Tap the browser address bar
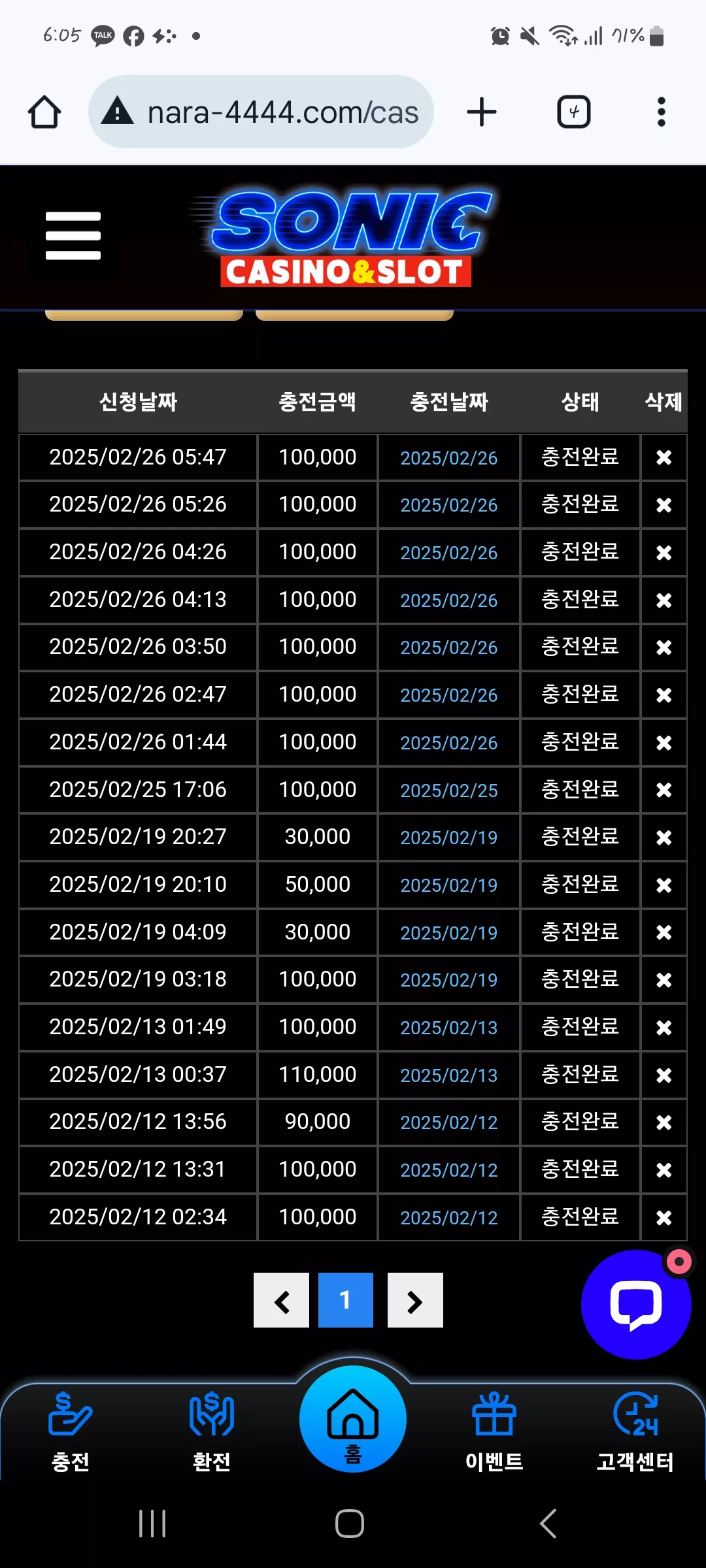The height and width of the screenshot is (1568, 706). pyautogui.click(x=261, y=112)
